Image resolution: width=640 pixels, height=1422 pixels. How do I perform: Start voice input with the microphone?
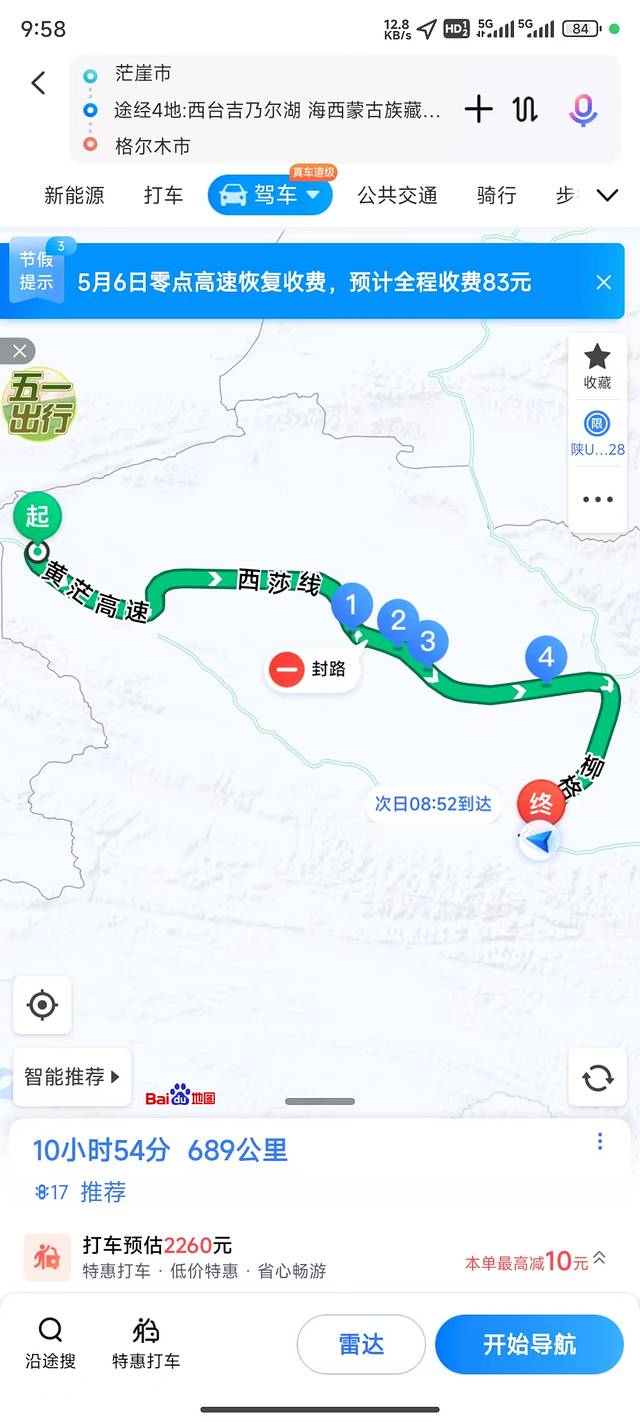point(583,109)
